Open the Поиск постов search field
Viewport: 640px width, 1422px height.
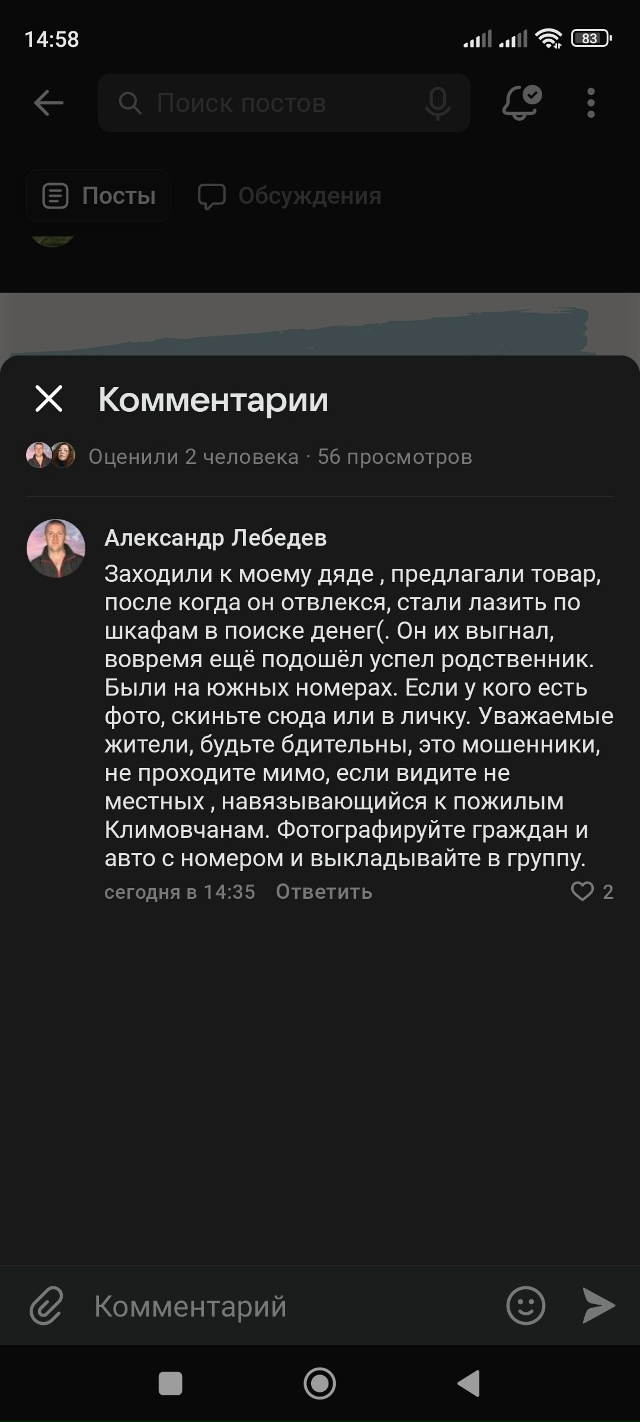(270, 103)
